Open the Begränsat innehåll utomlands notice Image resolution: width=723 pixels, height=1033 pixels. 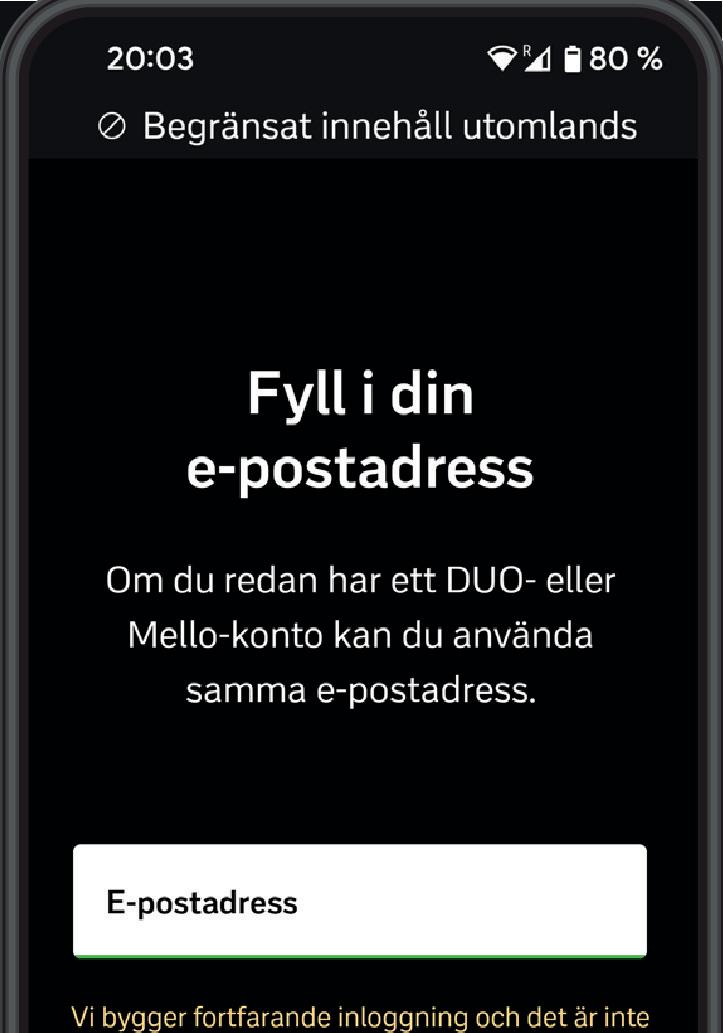pyautogui.click(x=367, y=127)
